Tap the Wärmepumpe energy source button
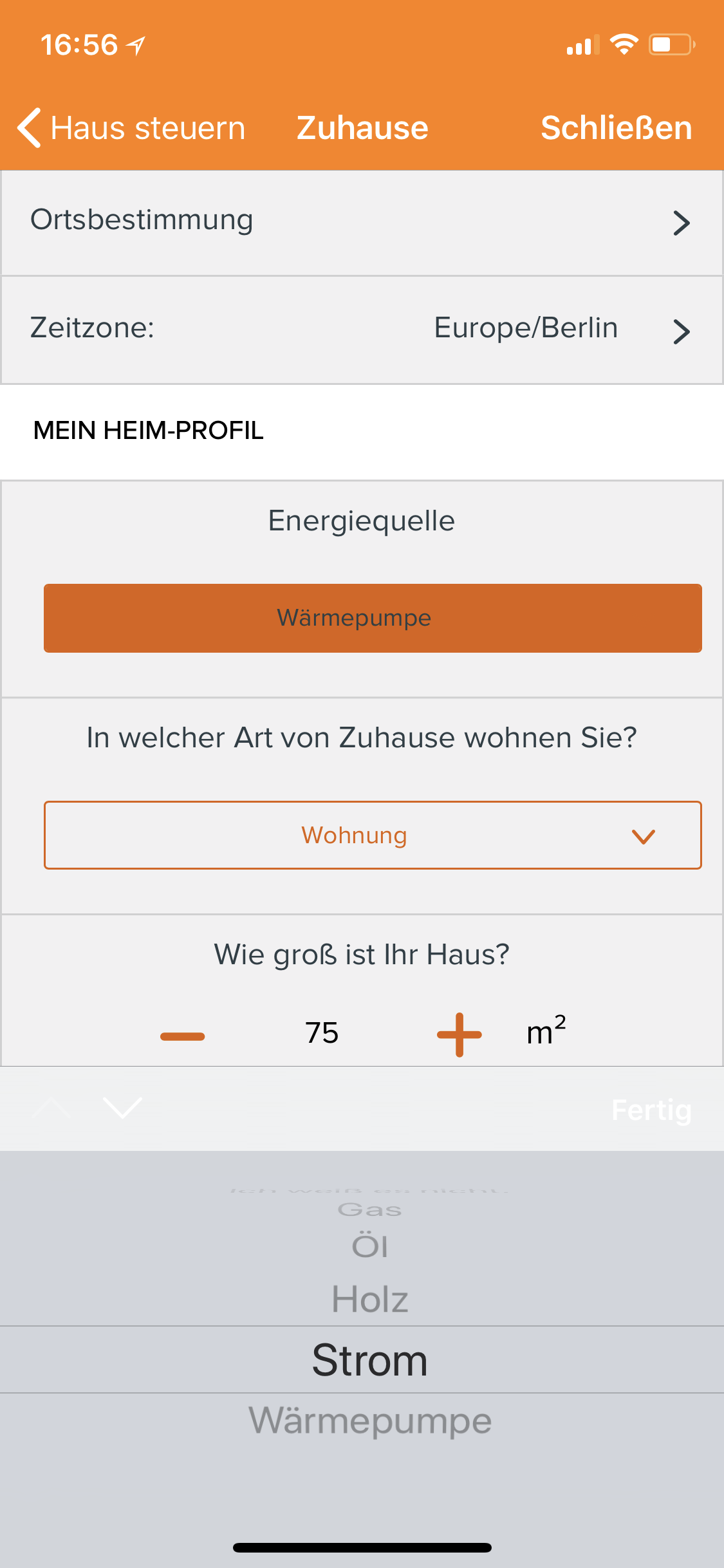The image size is (724, 1568). click(372, 618)
